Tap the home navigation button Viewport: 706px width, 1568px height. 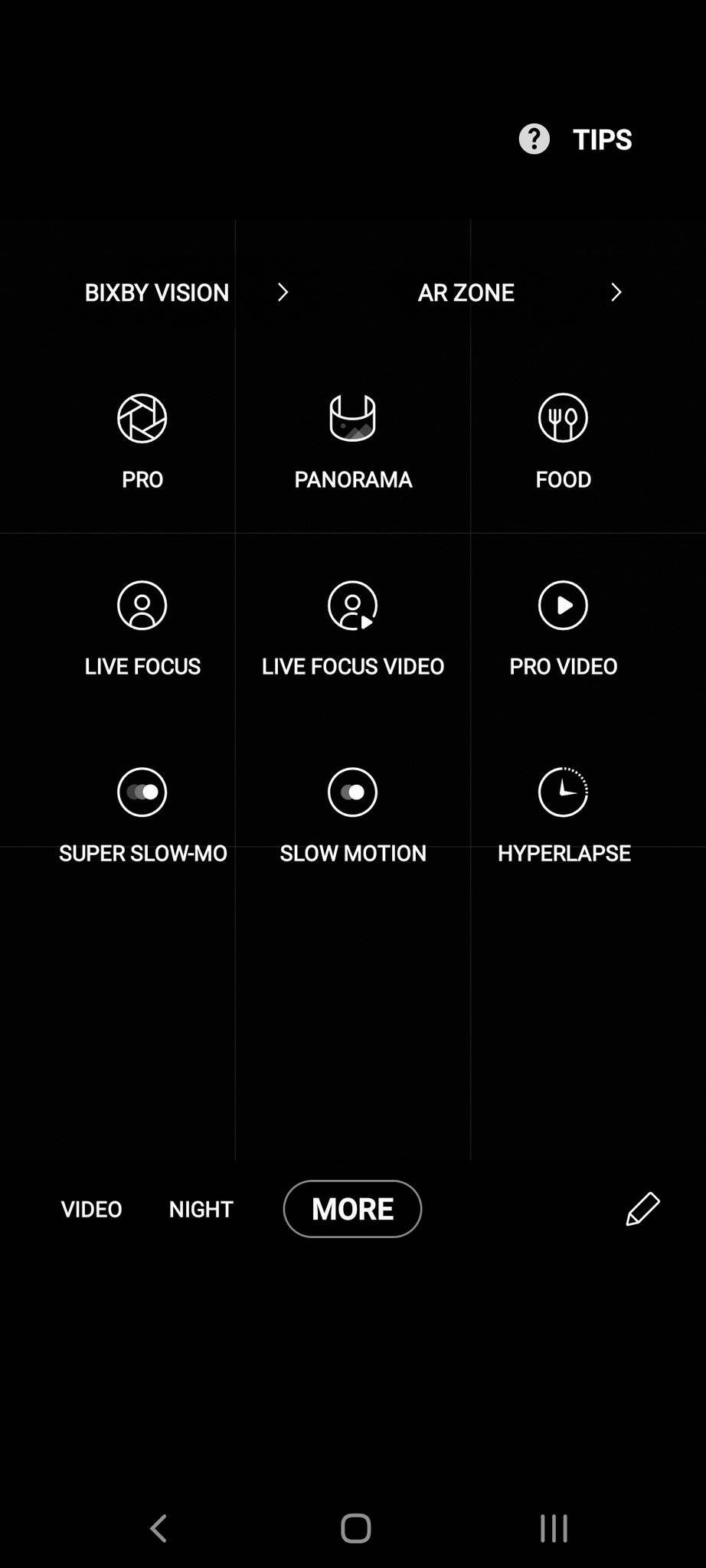click(352, 1527)
